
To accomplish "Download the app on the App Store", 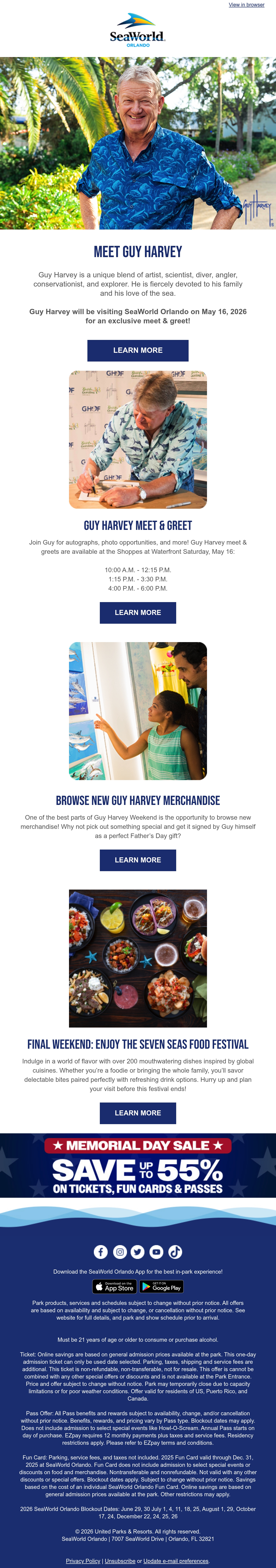I will 115,1286.
